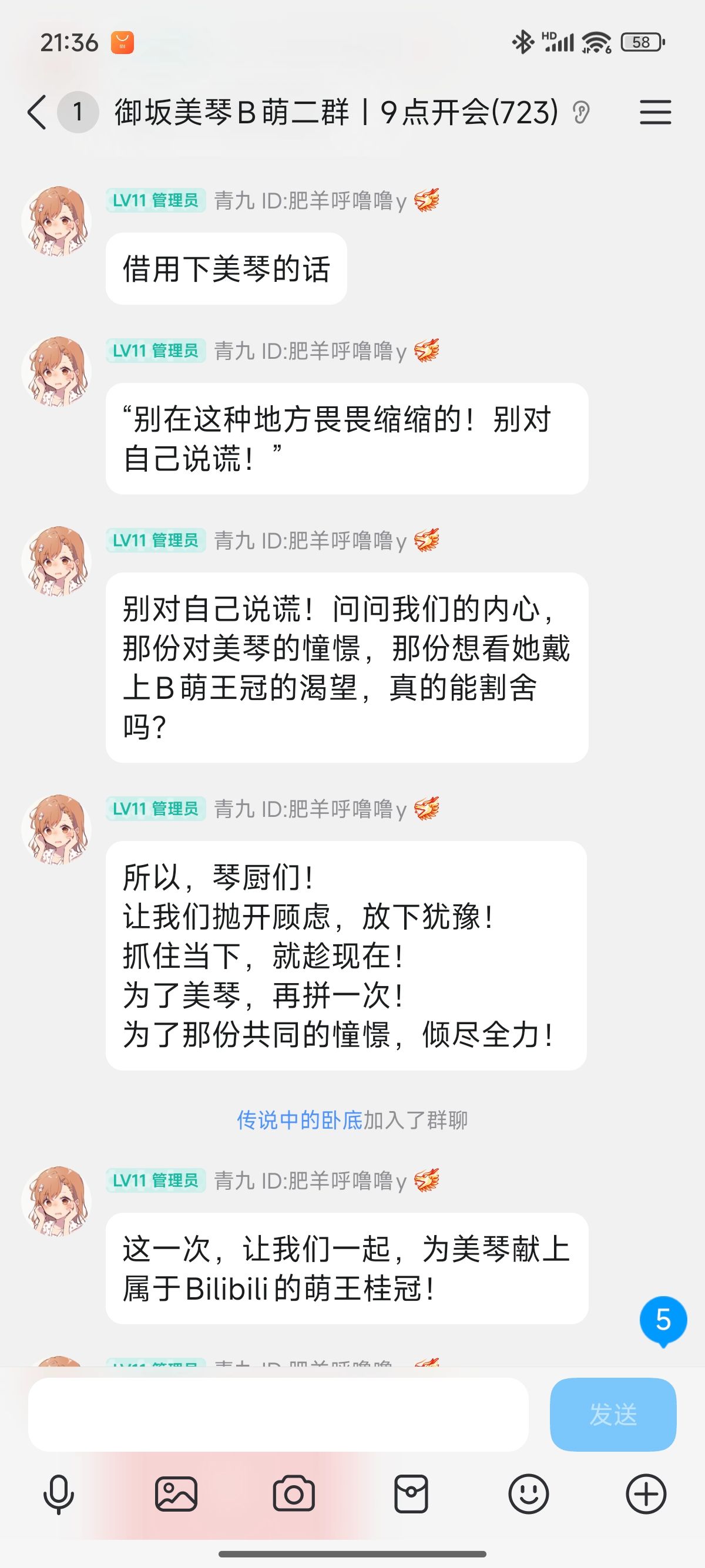Tap the 发送 send button
This screenshot has height=1568, width=705.
tap(612, 1414)
